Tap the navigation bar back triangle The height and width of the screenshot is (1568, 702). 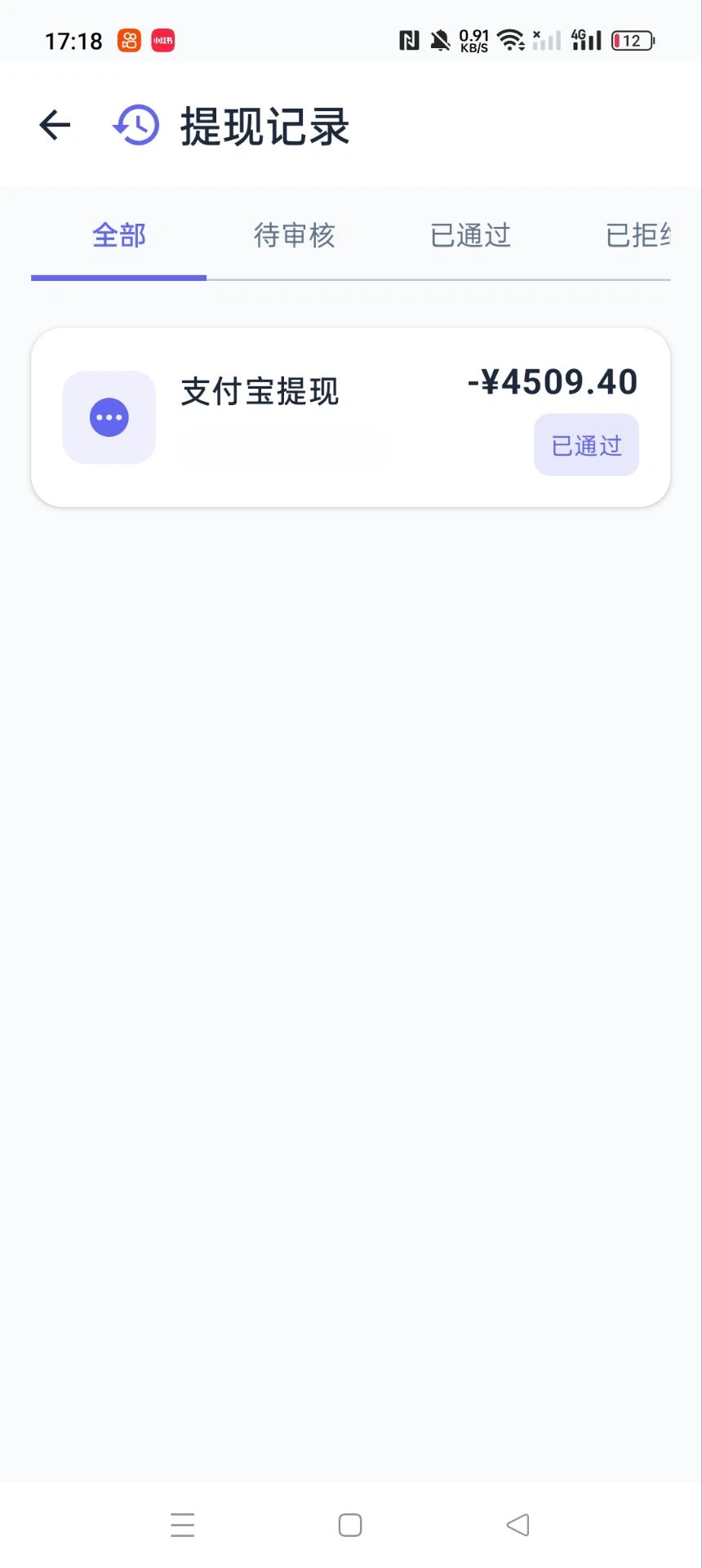coord(518,1525)
